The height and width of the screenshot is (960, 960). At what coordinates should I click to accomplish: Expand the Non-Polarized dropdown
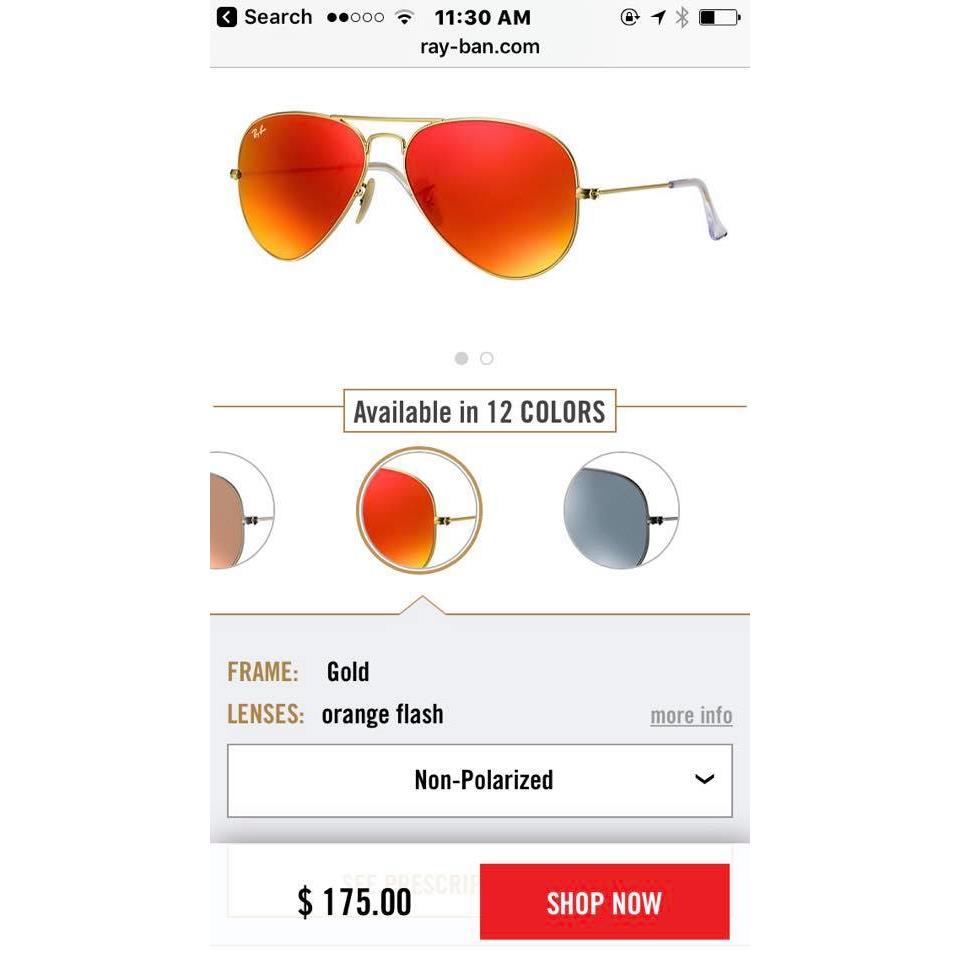point(480,780)
